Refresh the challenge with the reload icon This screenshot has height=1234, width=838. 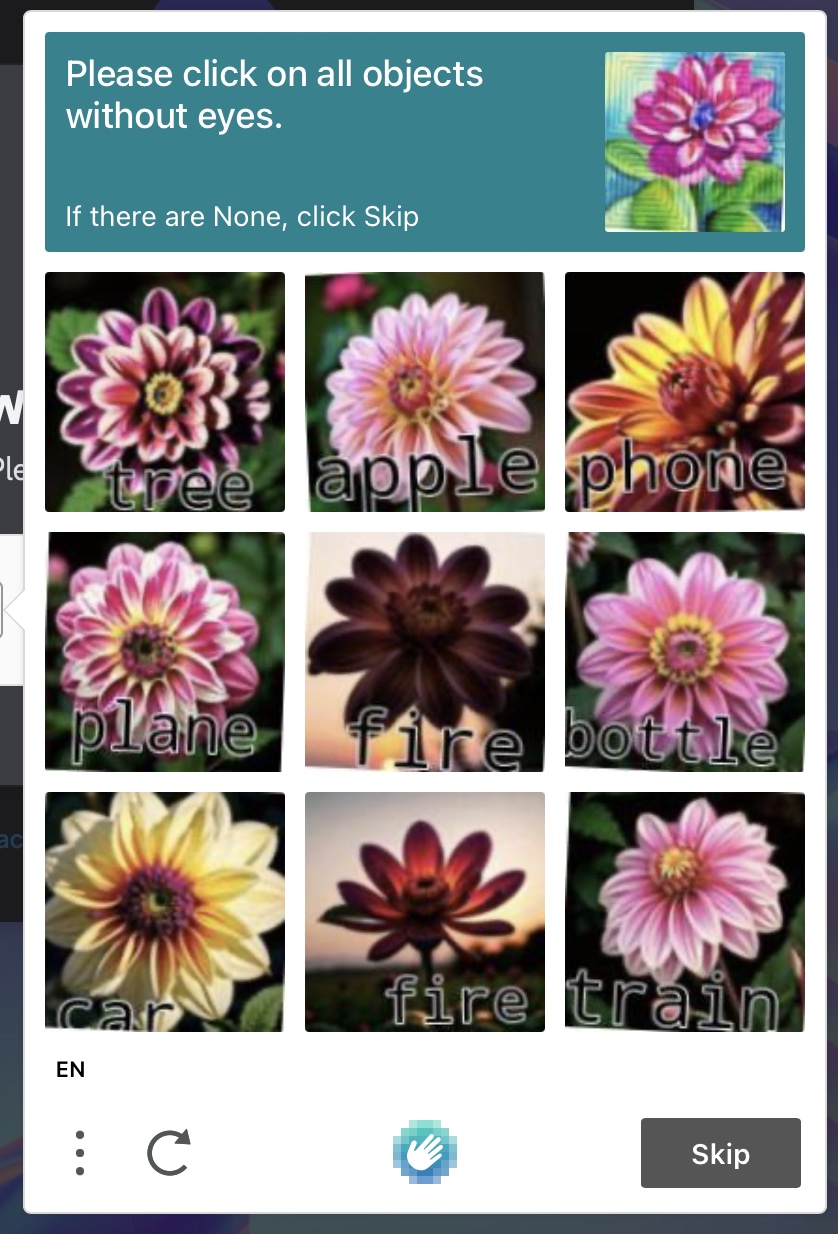(x=168, y=1153)
